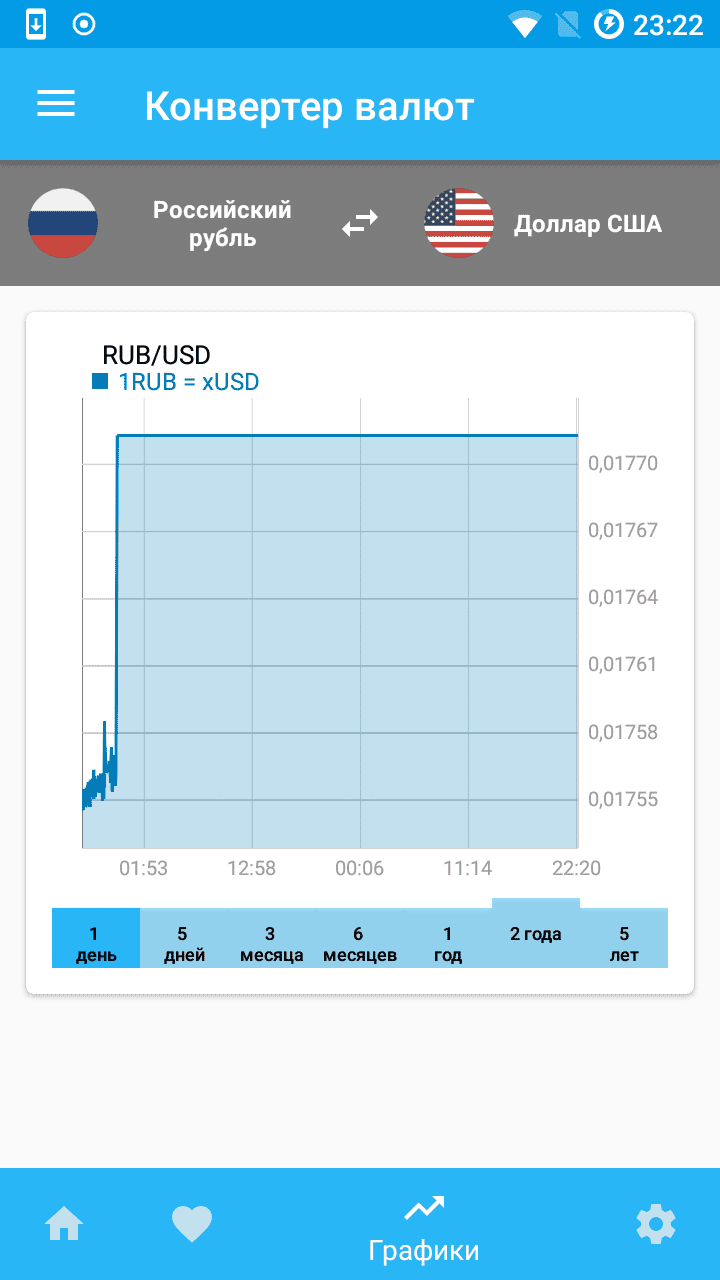Switch chart to 5 лет
The height and width of the screenshot is (1280, 720).
point(624,943)
